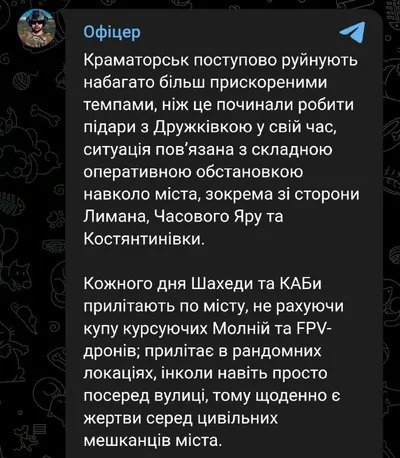Viewport: 400px width, 458px height.
Task: Tap the Офіцер profile avatar
Action: pyautogui.click(x=36, y=28)
